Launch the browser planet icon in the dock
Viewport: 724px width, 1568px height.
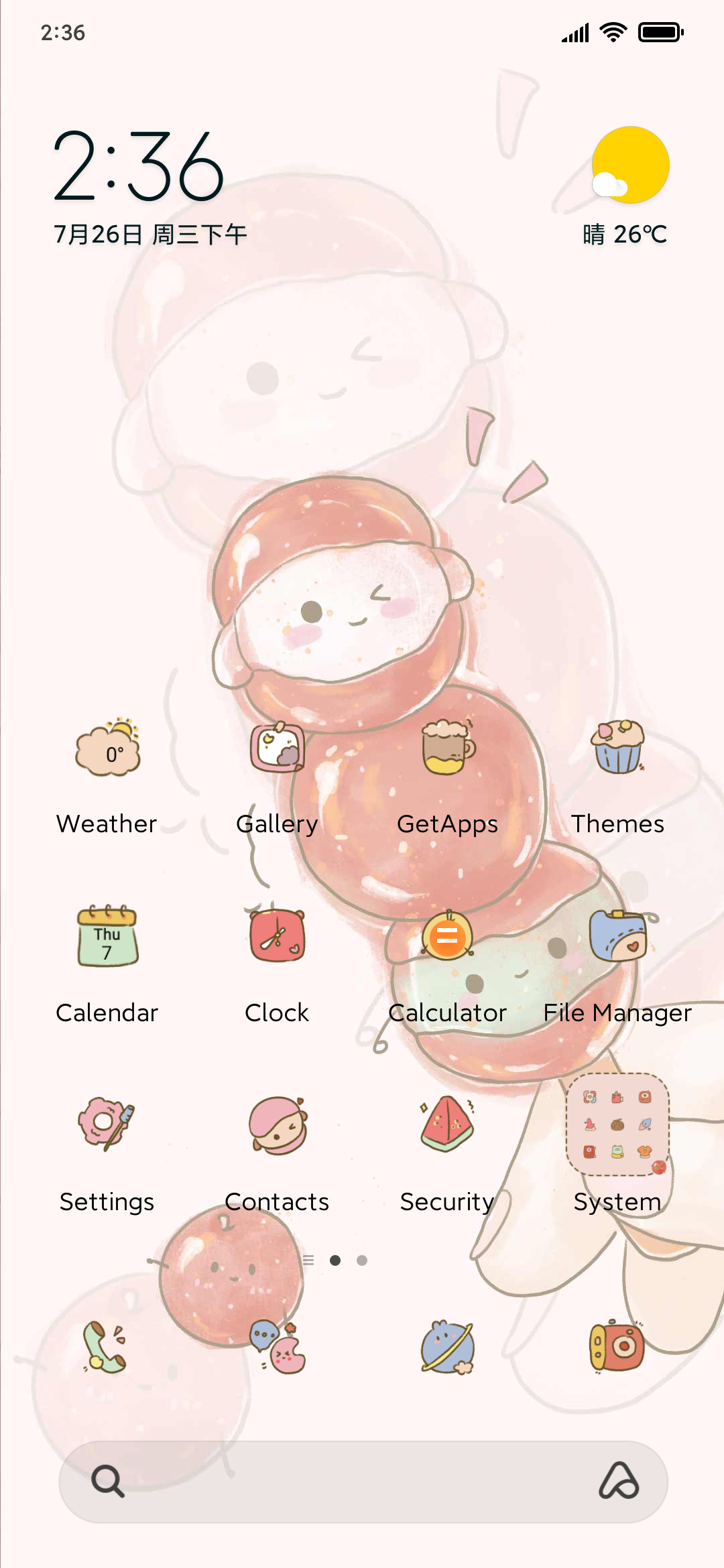(448, 1347)
